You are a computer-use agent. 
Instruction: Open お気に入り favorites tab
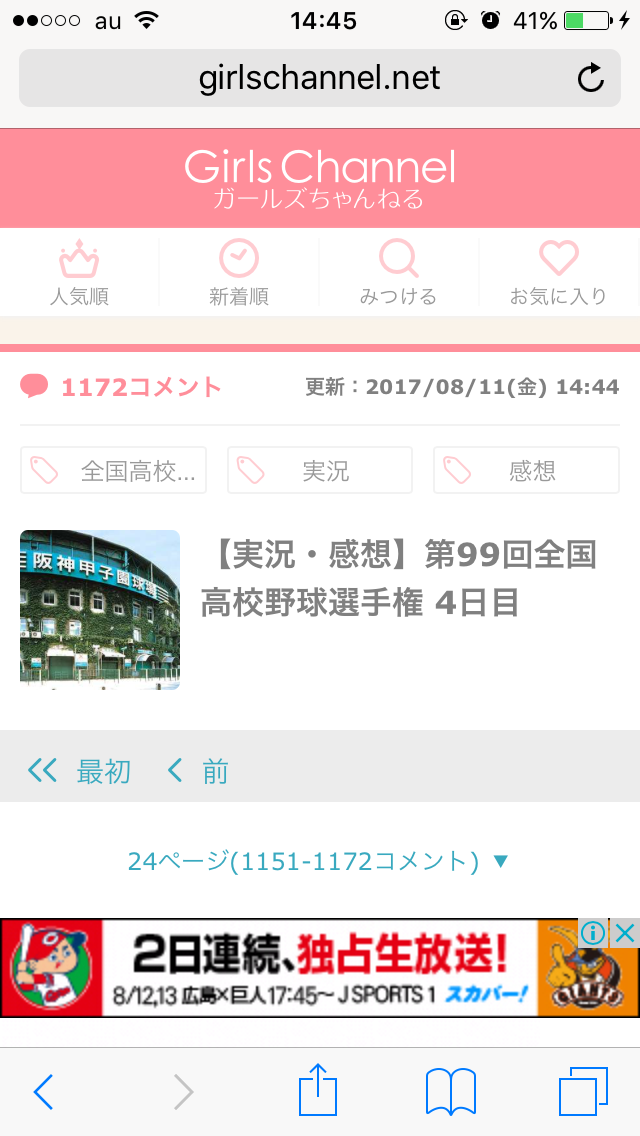[558, 274]
